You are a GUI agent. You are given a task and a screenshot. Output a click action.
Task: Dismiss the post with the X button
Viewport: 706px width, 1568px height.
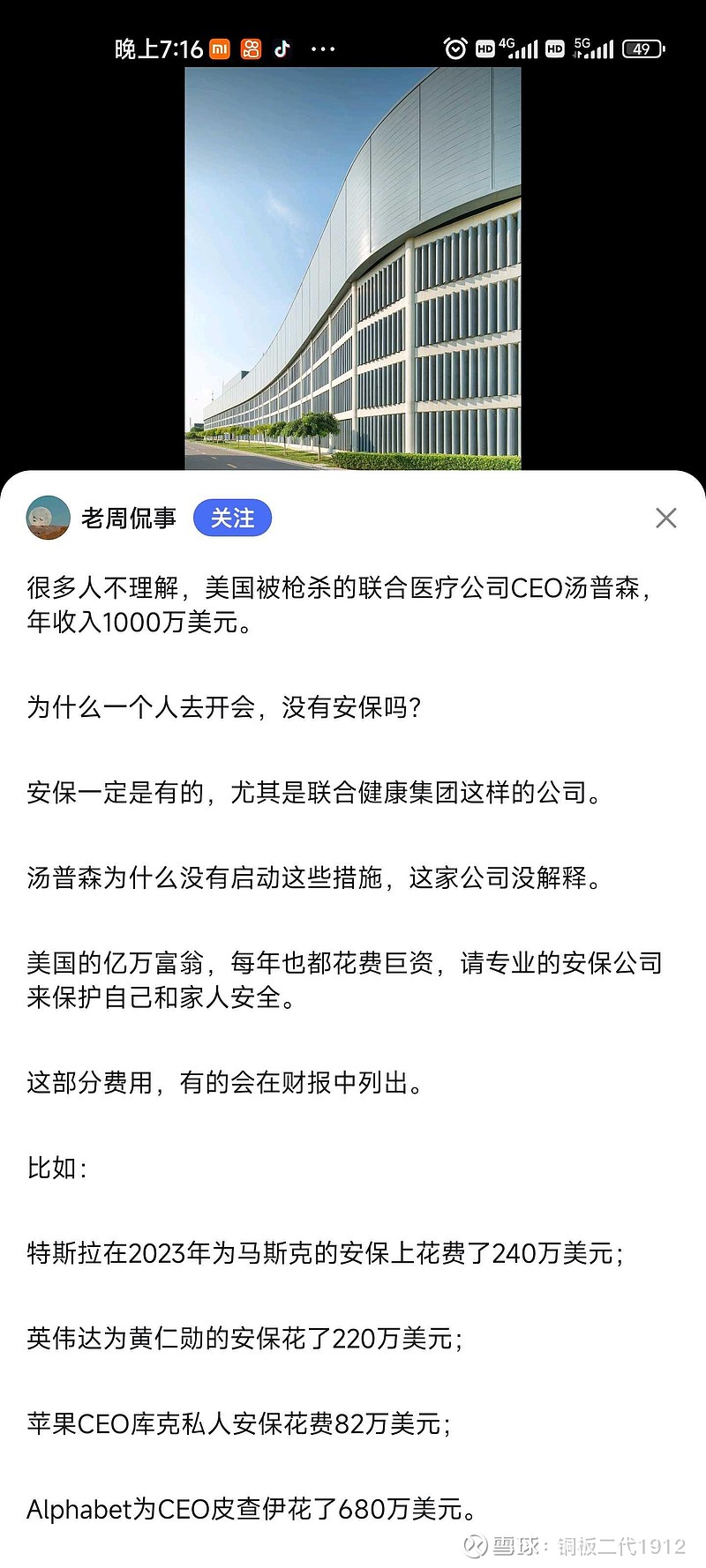point(666,519)
